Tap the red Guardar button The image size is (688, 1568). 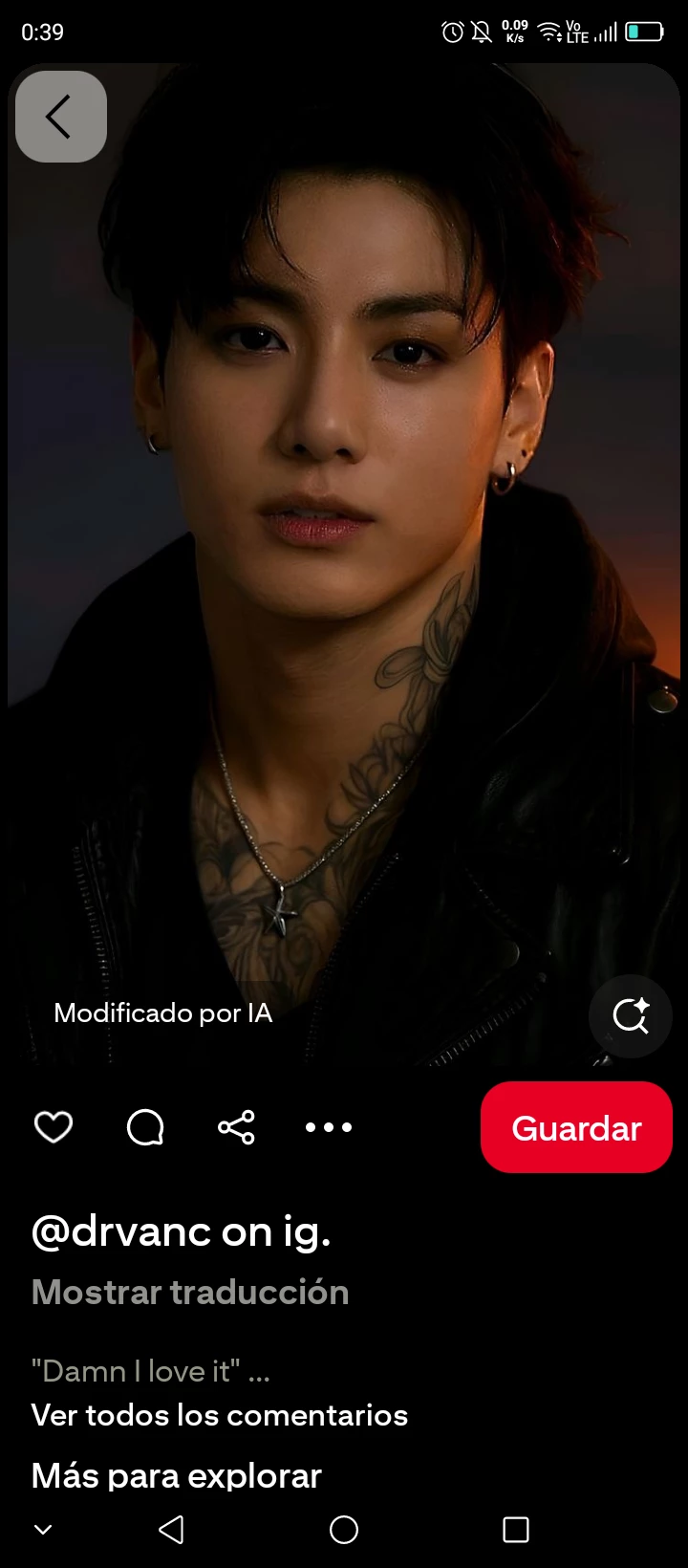click(576, 1127)
